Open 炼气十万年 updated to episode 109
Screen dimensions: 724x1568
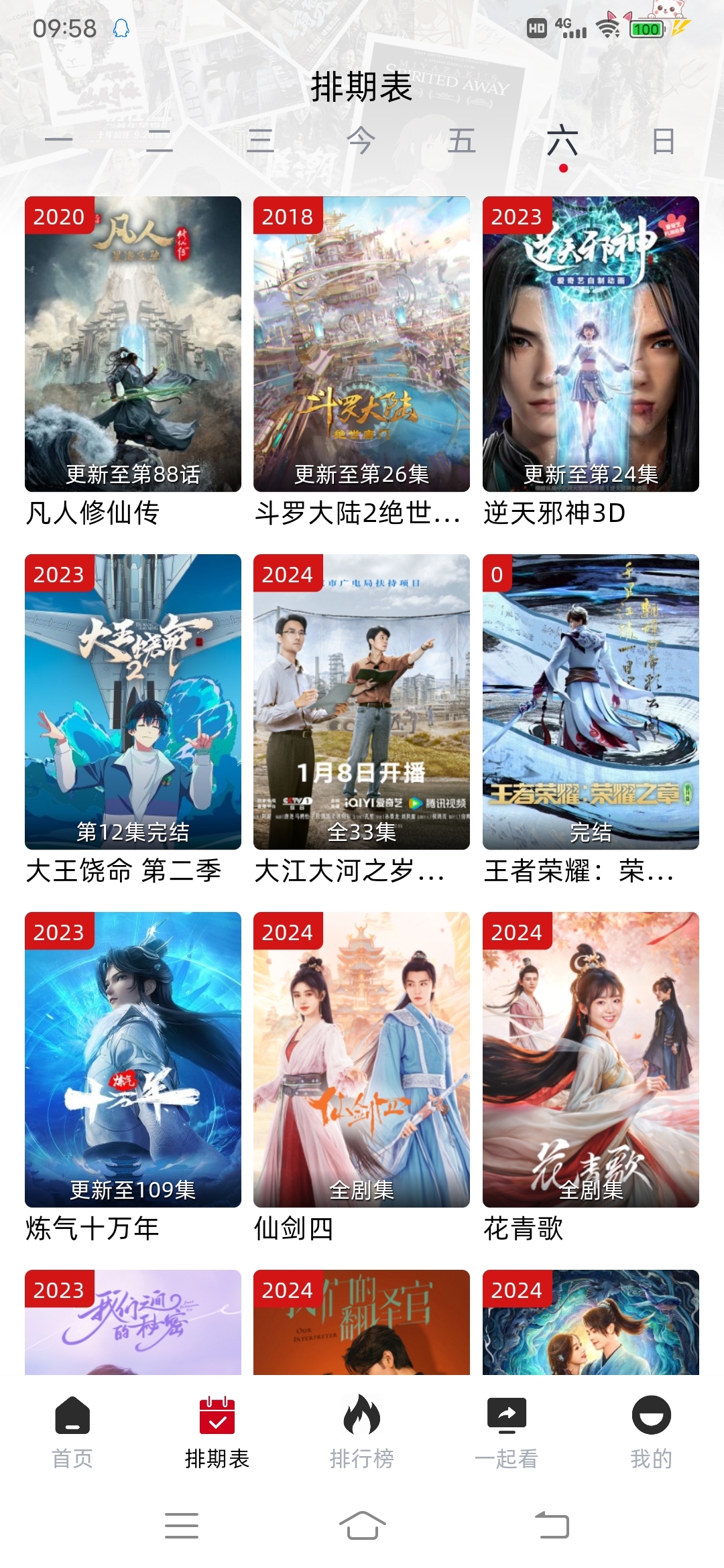click(133, 1059)
